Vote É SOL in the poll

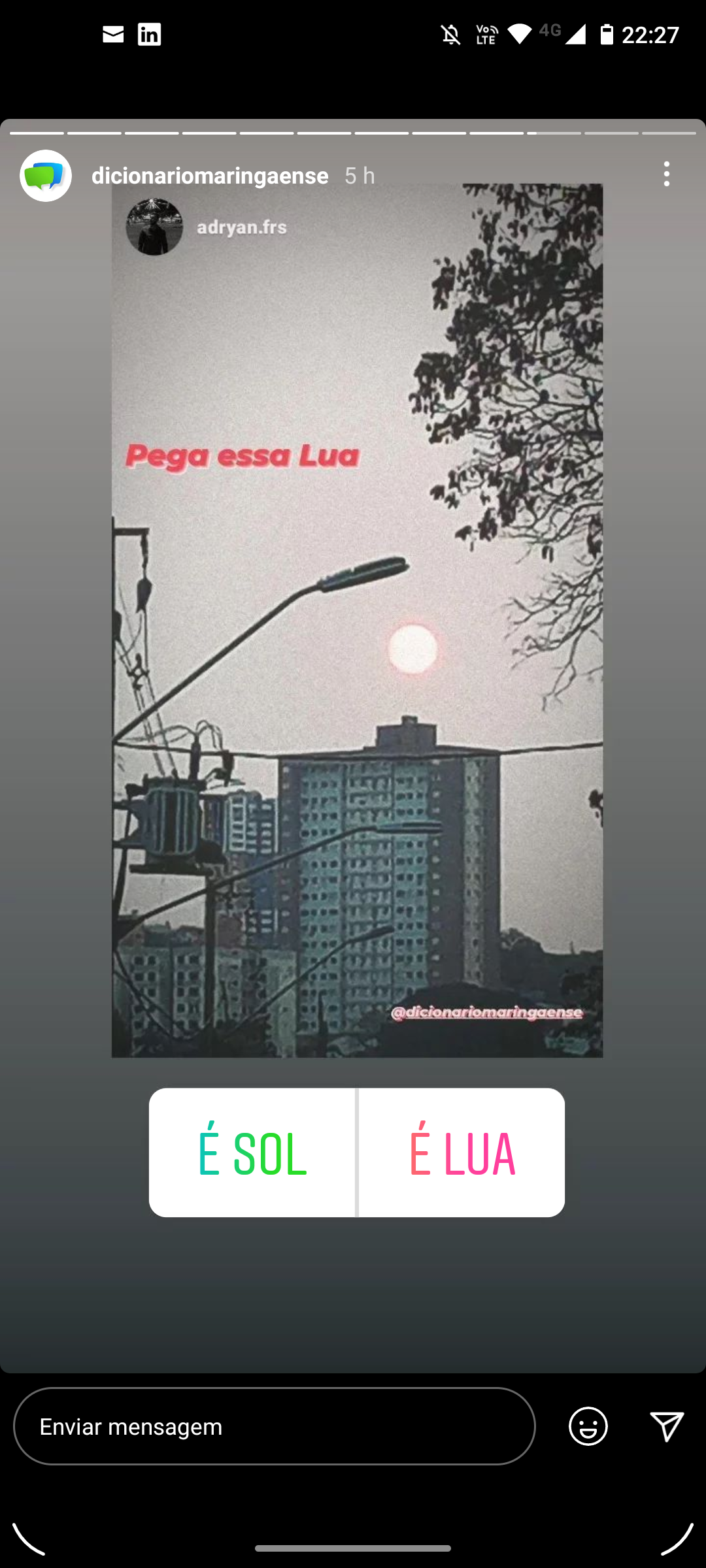tap(252, 1152)
